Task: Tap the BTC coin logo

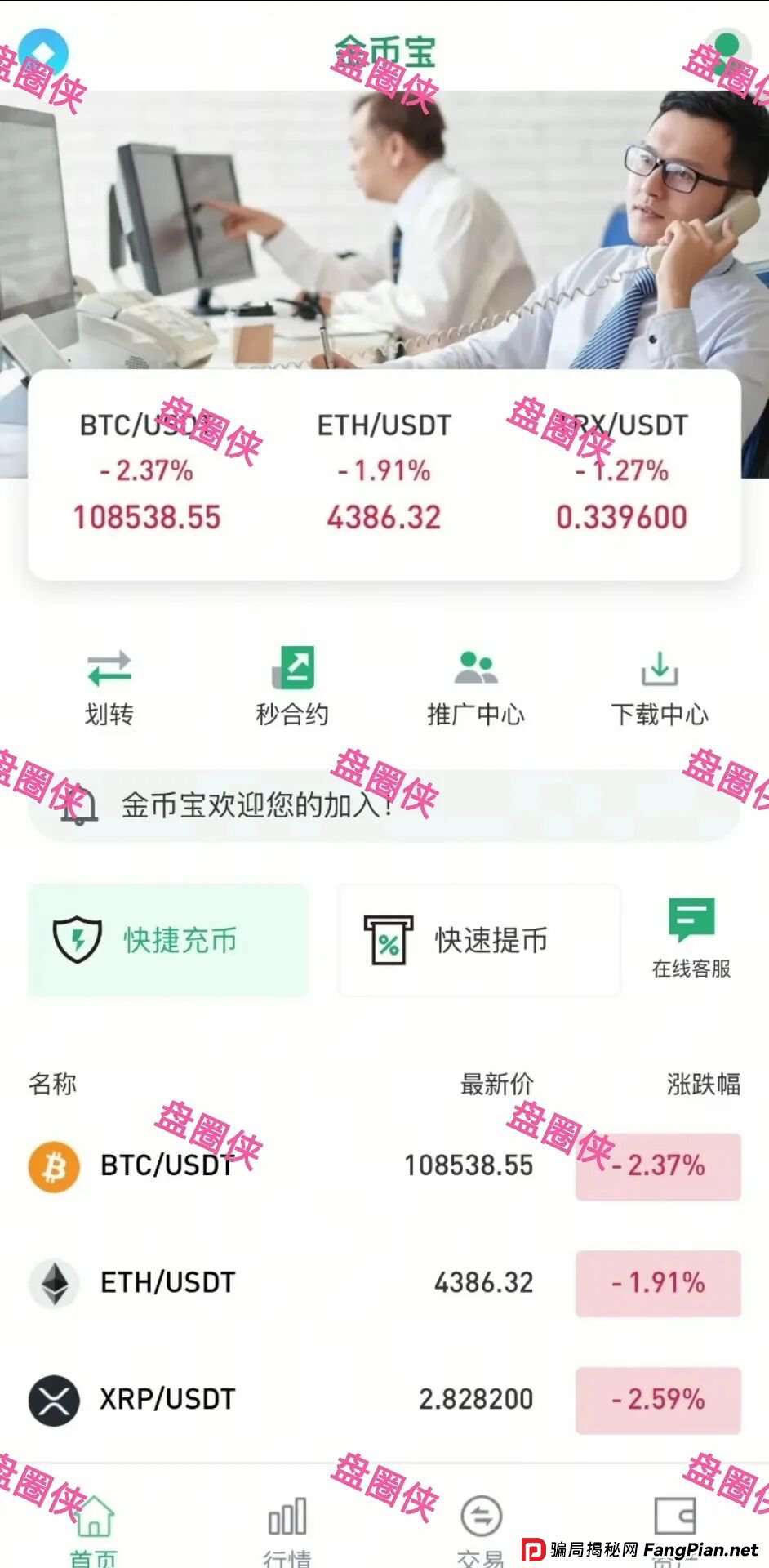Action: tap(52, 1168)
